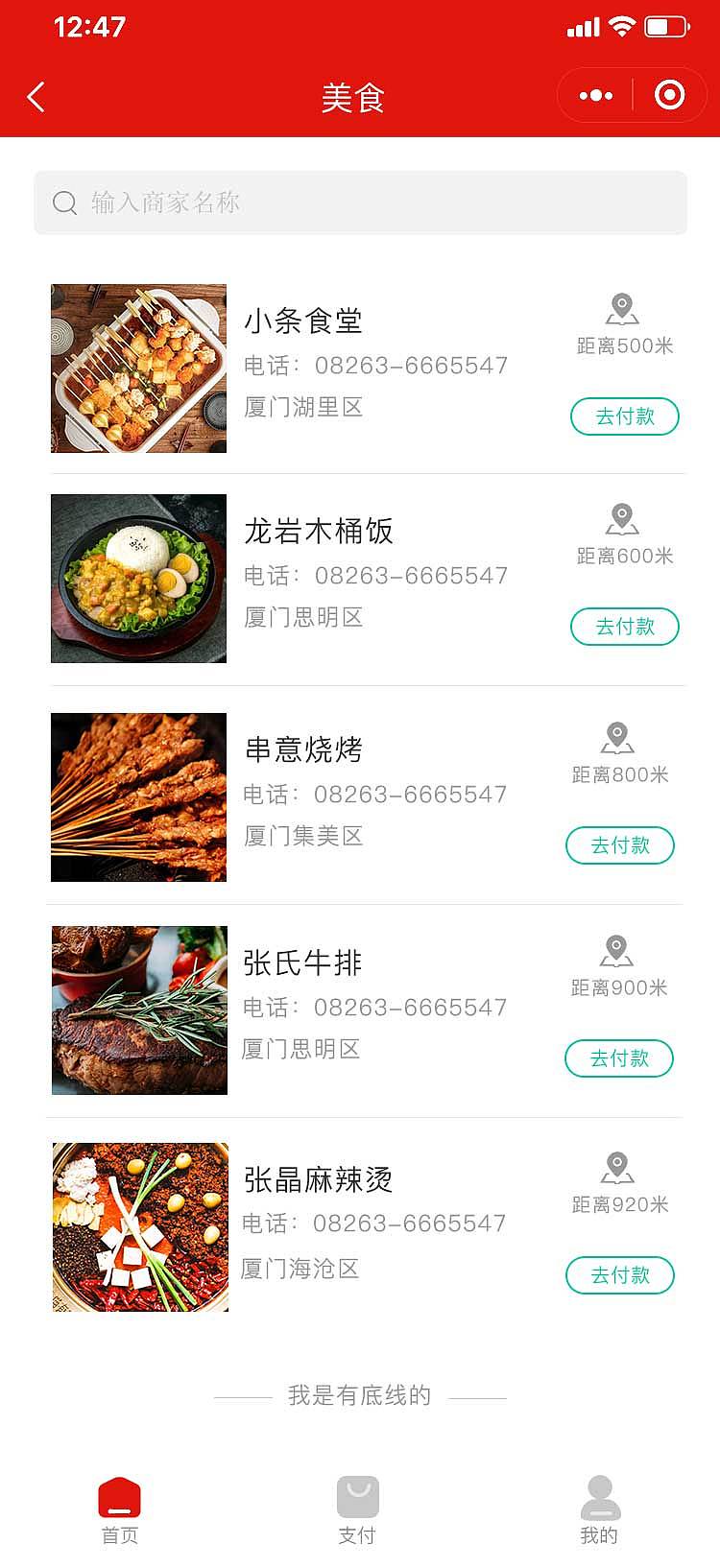Image resolution: width=720 pixels, height=1568 pixels.
Task: Select the 我的 profile icon in bottom bar
Action: point(599,1496)
